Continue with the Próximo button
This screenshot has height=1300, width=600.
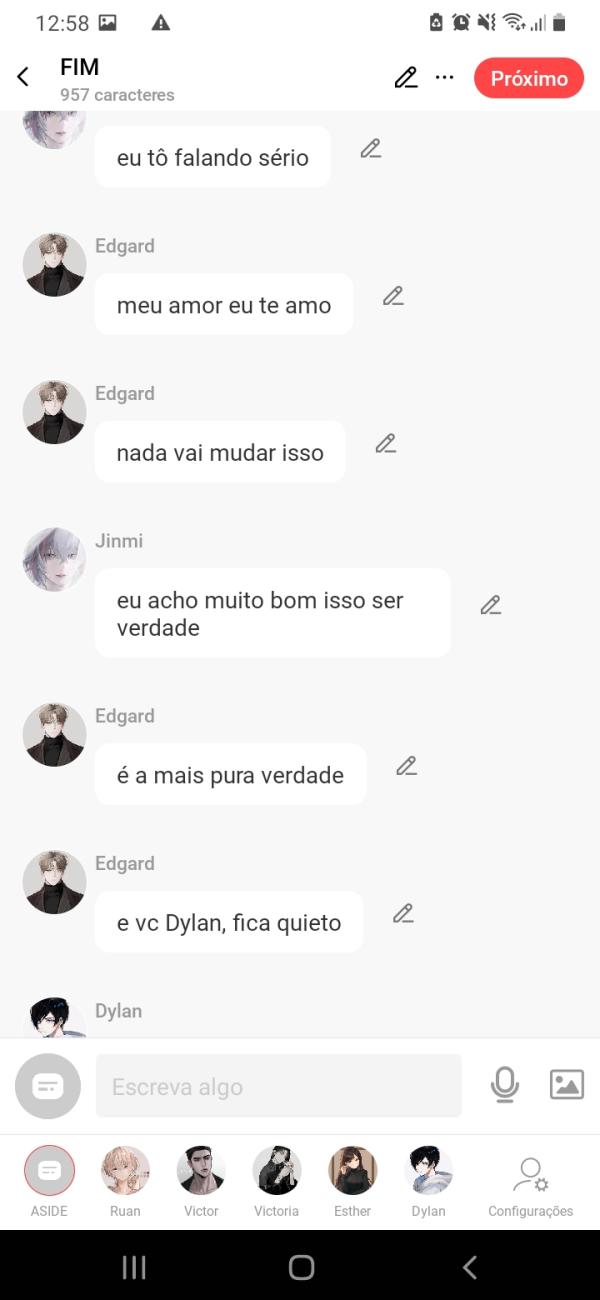(528, 78)
